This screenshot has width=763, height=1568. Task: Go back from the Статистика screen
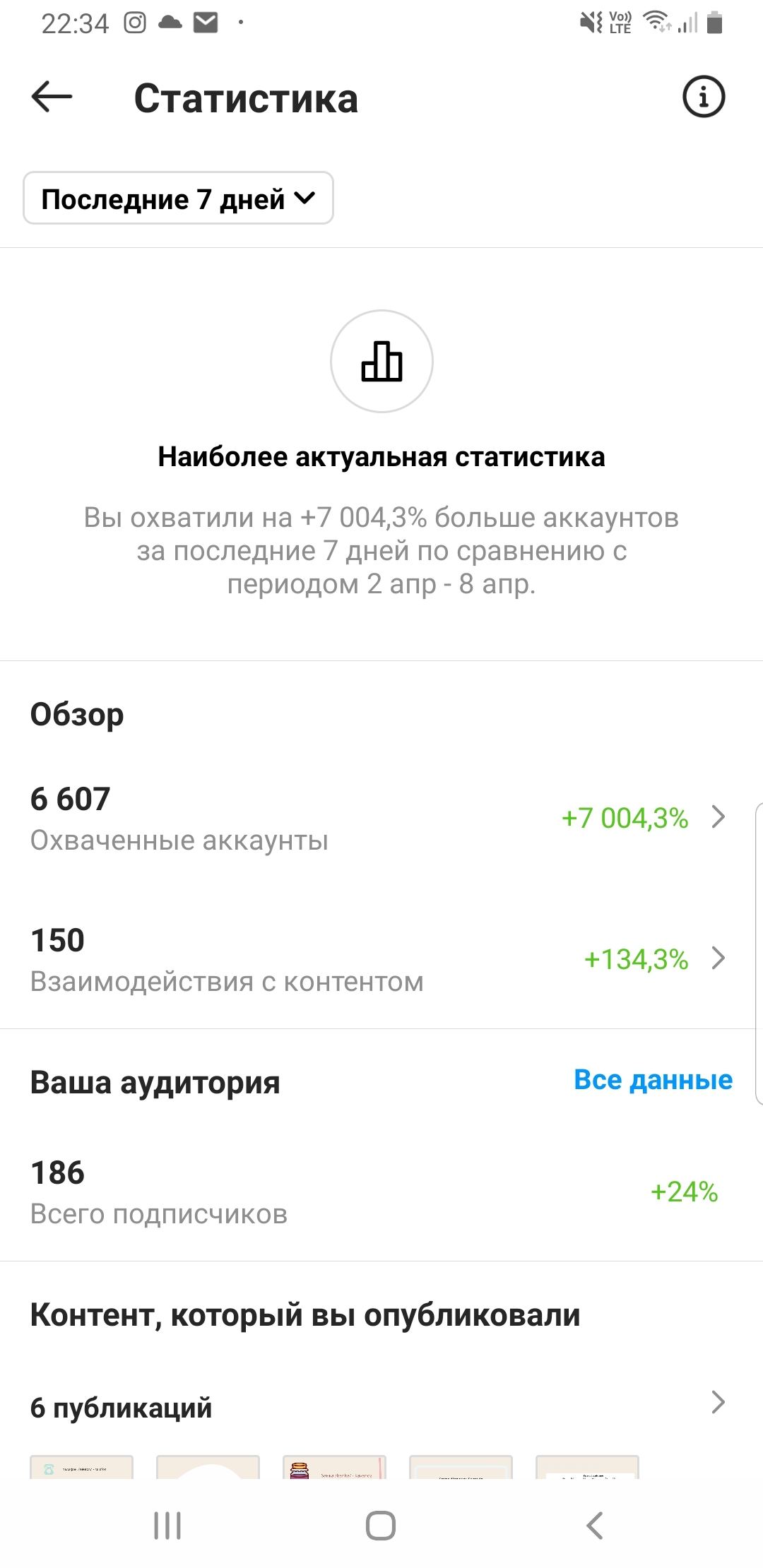click(52, 97)
